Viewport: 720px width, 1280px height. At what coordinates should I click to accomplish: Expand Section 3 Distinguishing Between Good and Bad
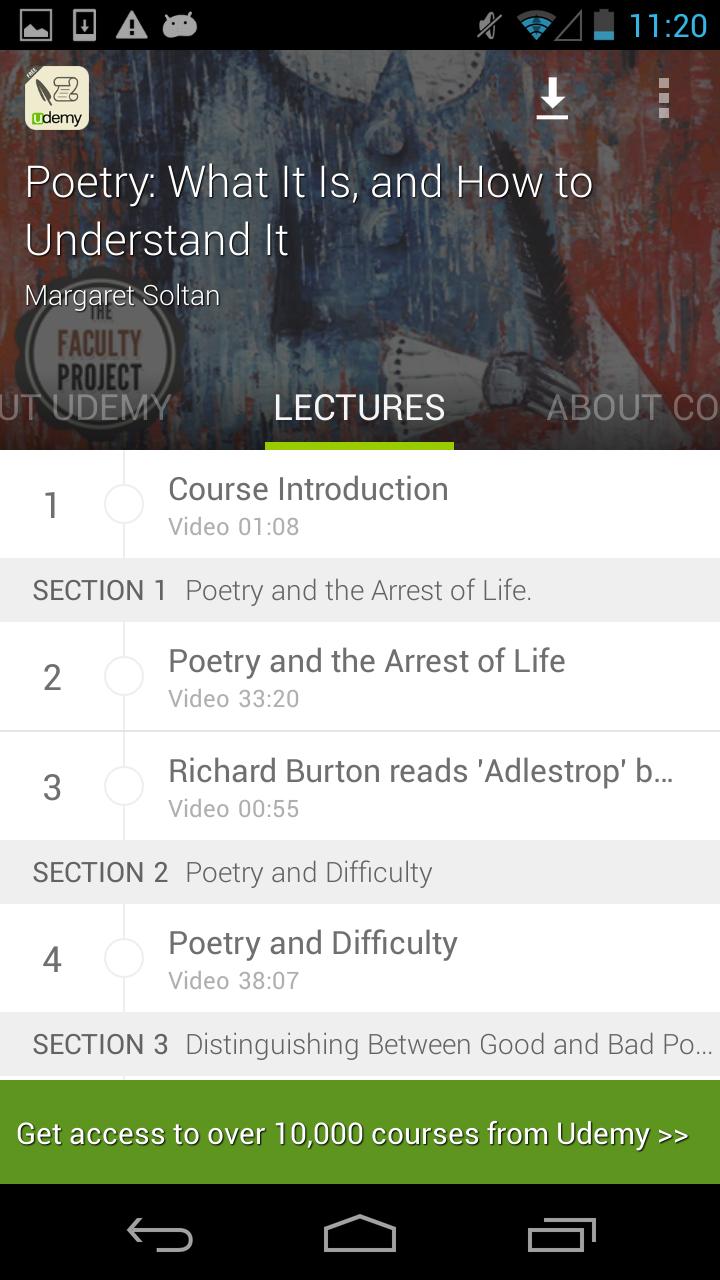360,1044
